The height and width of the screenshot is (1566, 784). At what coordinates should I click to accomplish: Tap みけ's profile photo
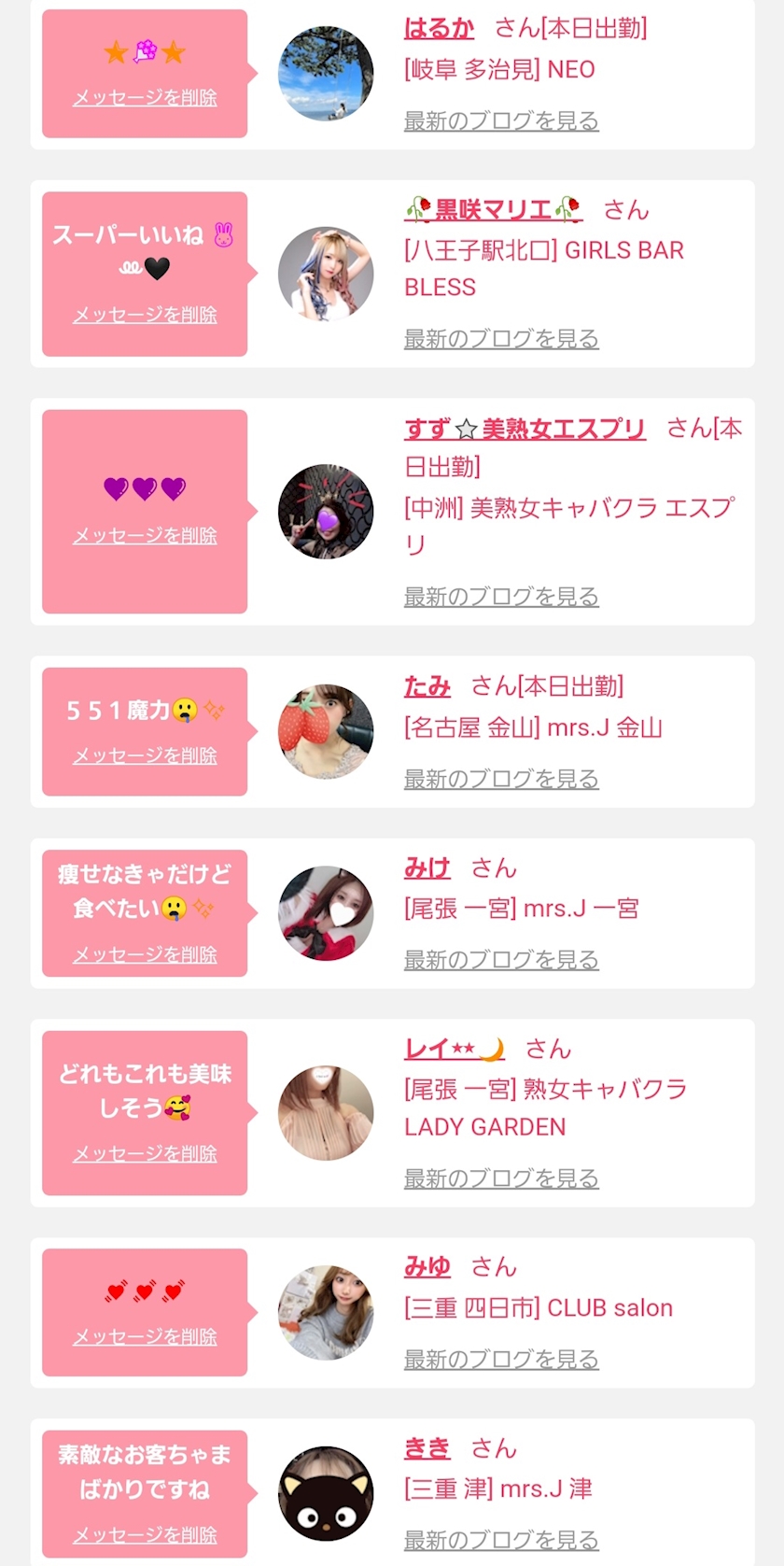pyautogui.click(x=326, y=913)
